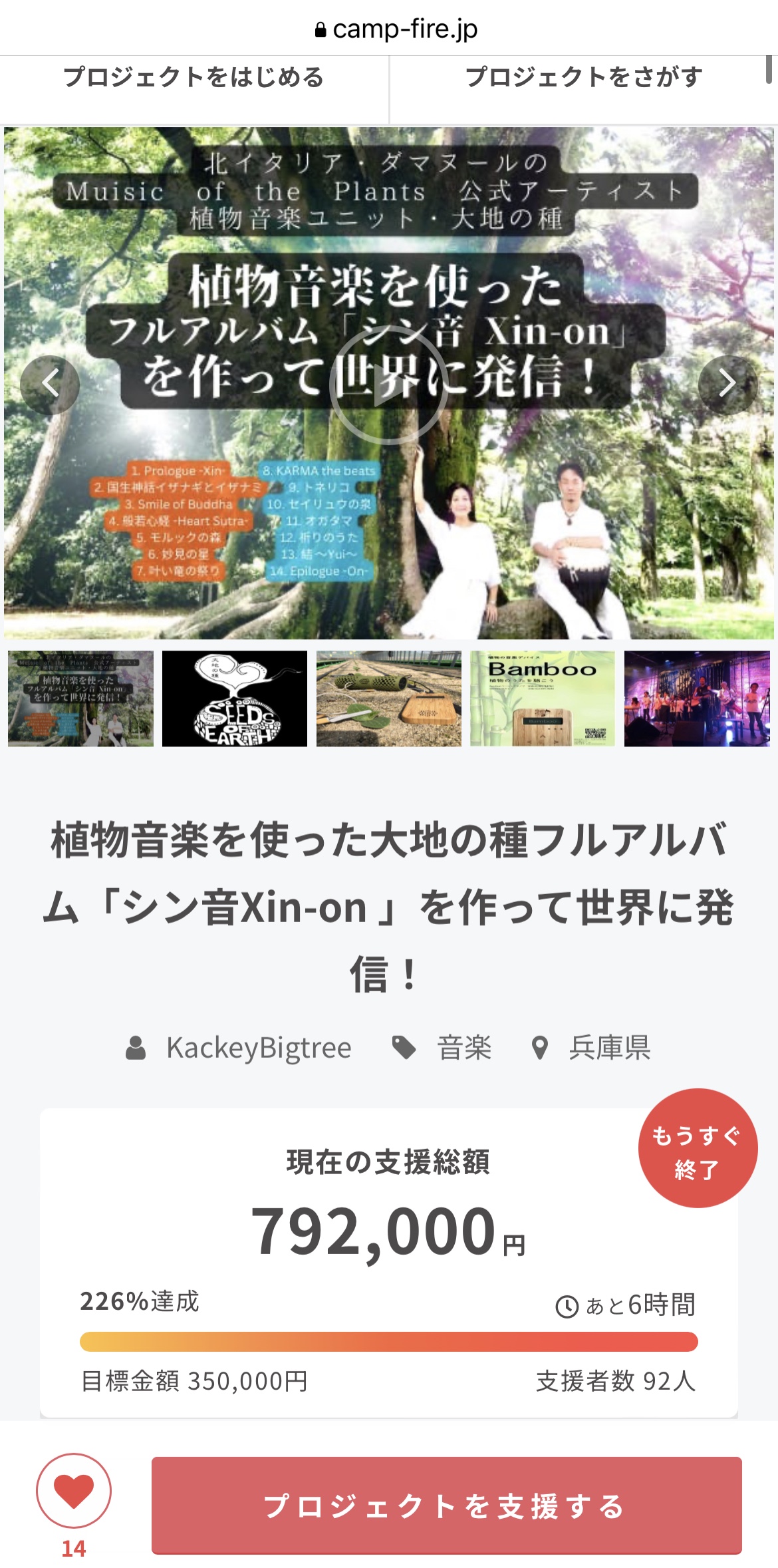Play the project video
The image size is (778, 1568).
point(388,385)
